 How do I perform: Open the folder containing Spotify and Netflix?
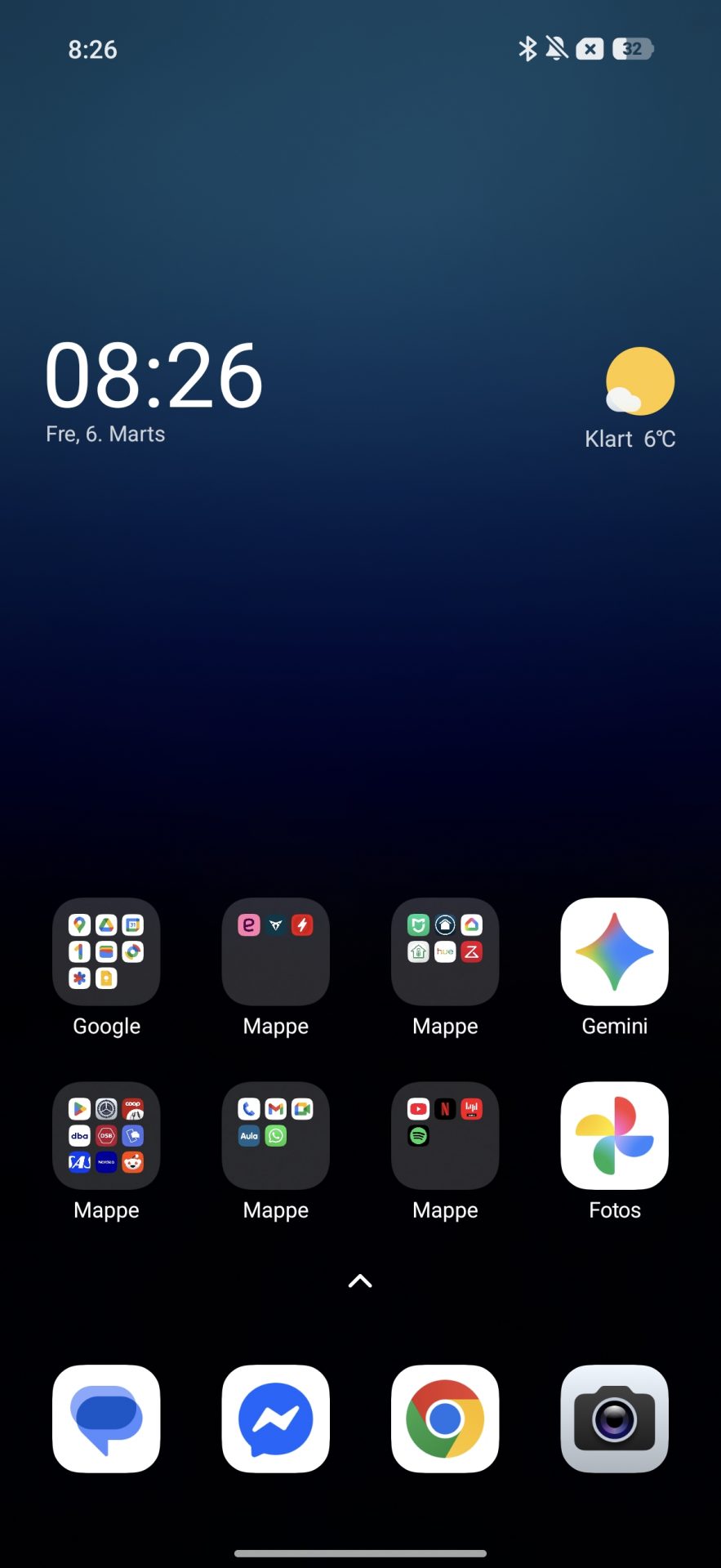pyautogui.click(x=445, y=1136)
